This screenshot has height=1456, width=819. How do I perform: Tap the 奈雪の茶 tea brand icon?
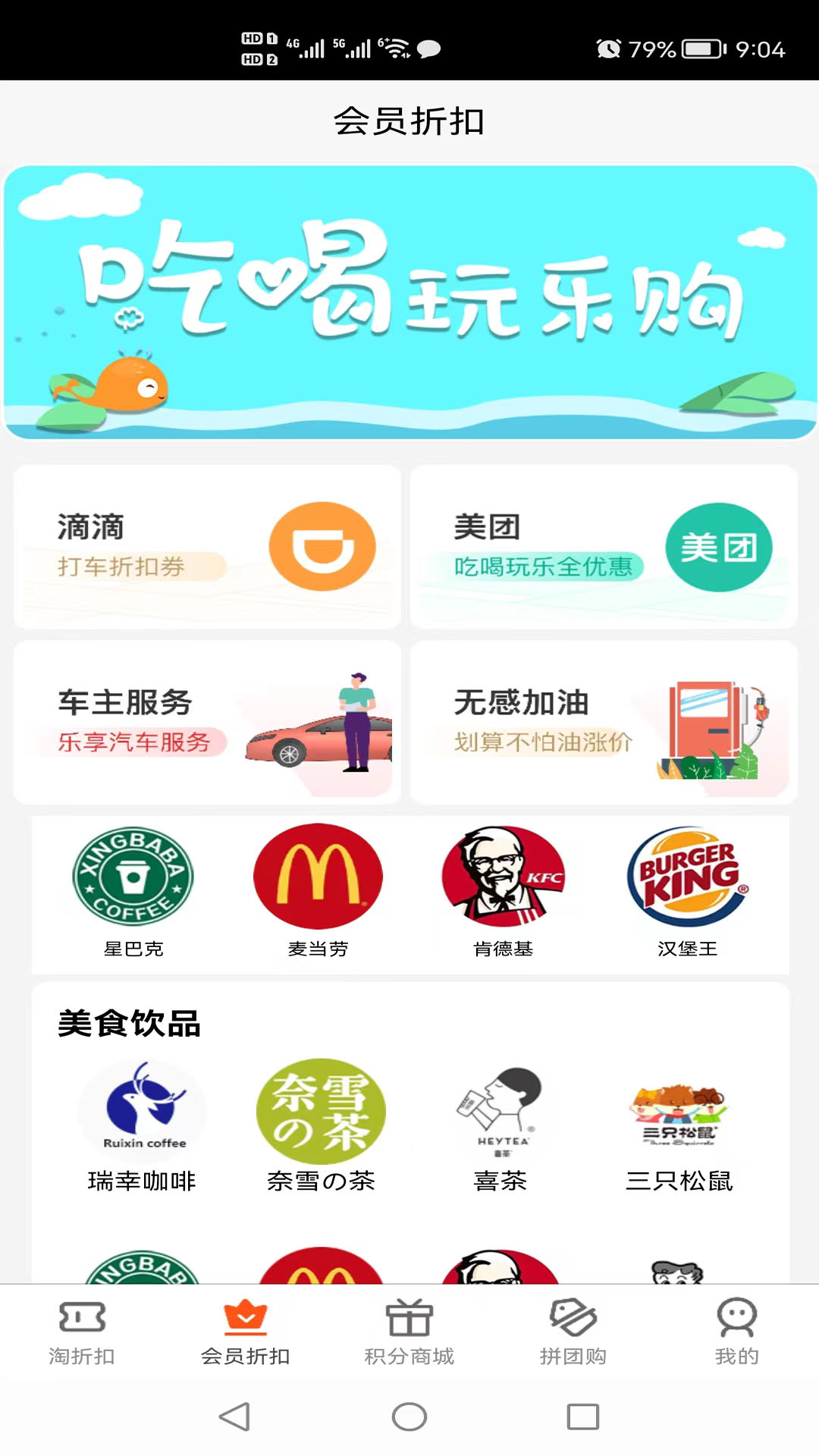click(x=321, y=1109)
